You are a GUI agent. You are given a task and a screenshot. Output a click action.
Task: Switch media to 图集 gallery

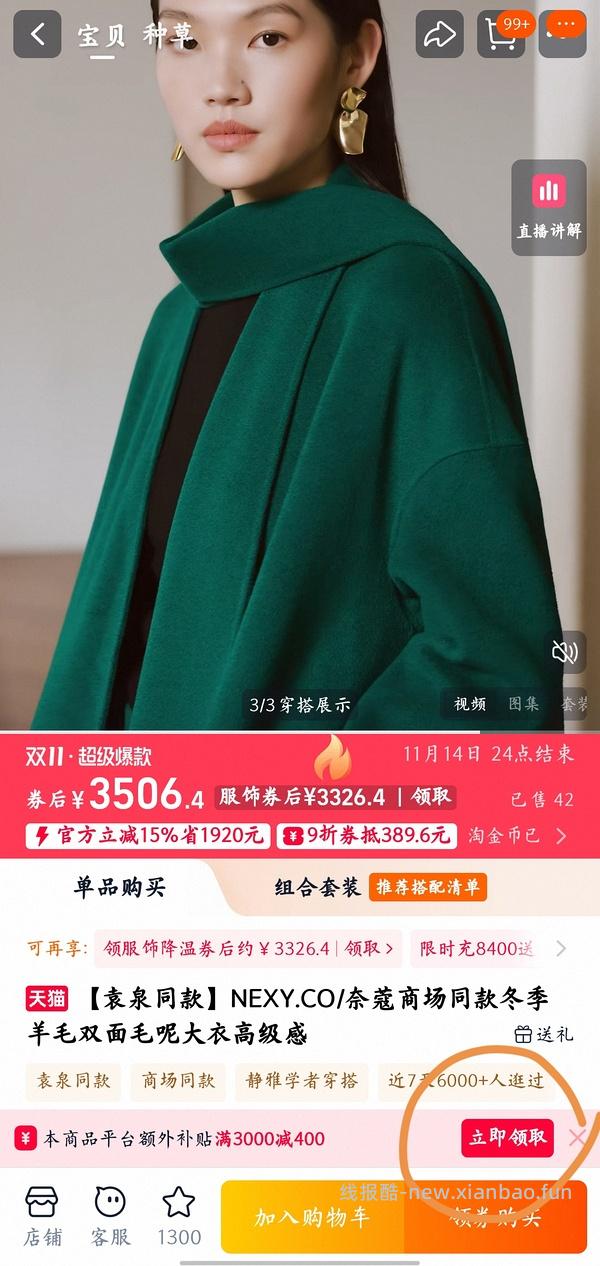pos(524,704)
